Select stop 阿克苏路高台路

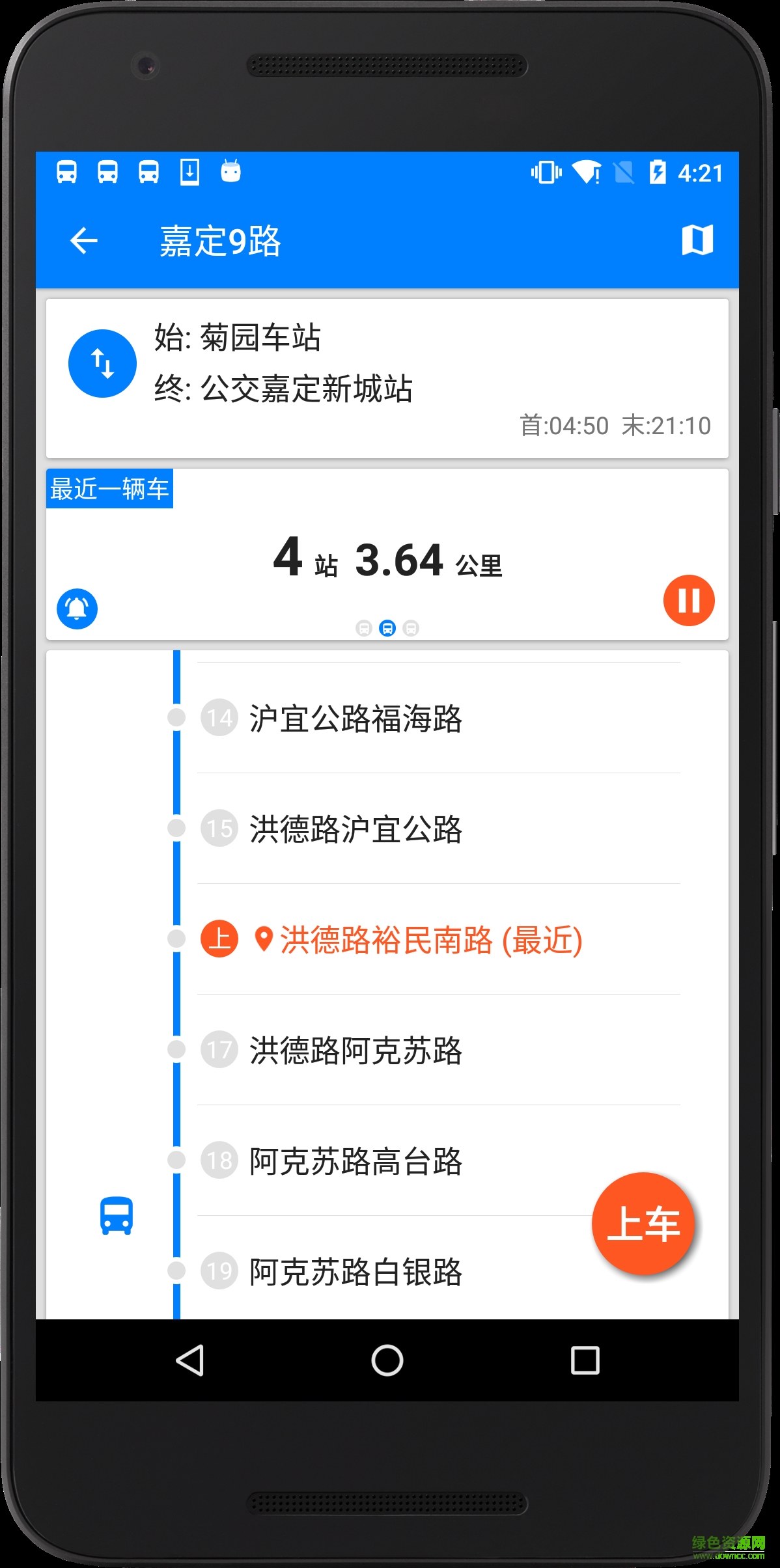coord(355,1161)
